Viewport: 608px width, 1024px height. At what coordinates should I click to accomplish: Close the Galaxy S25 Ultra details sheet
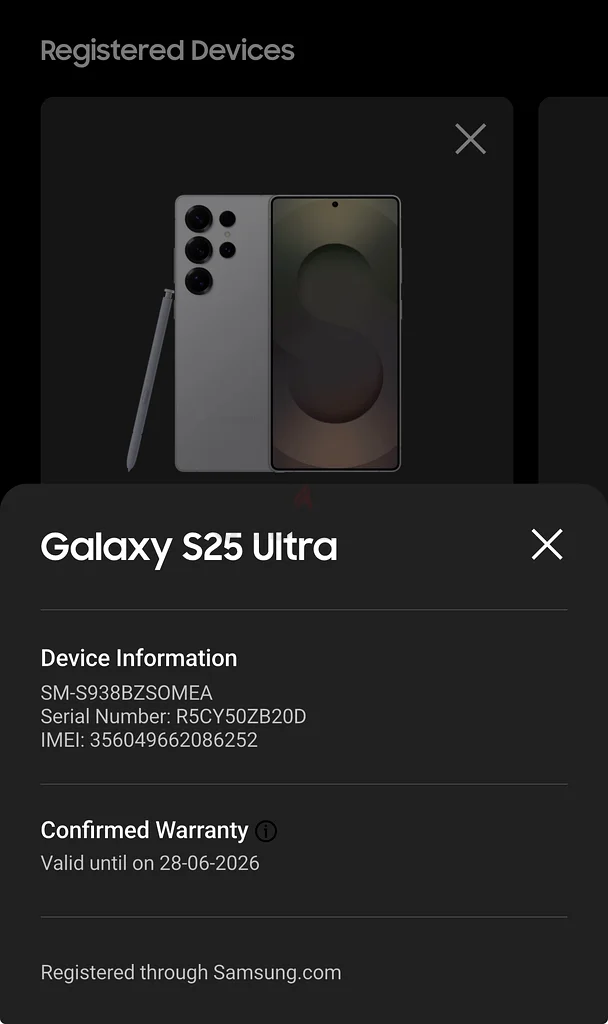point(547,545)
